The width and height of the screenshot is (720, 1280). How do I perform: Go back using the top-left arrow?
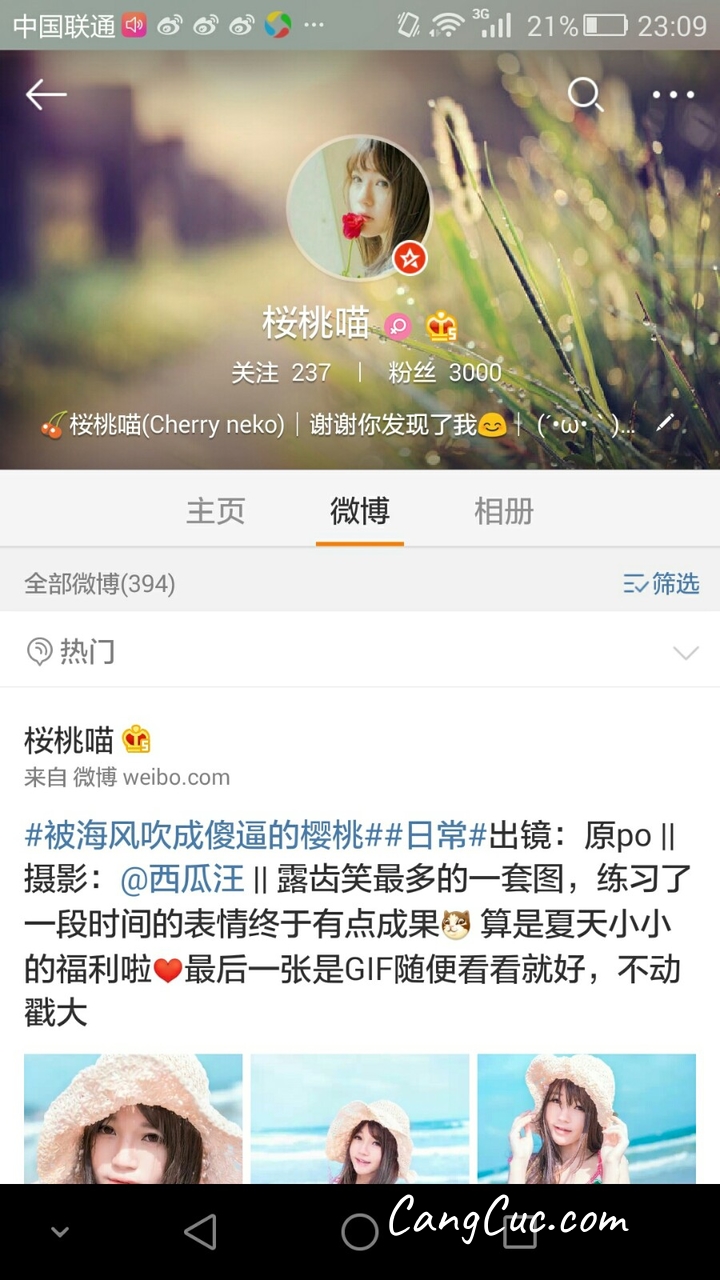click(x=46, y=95)
